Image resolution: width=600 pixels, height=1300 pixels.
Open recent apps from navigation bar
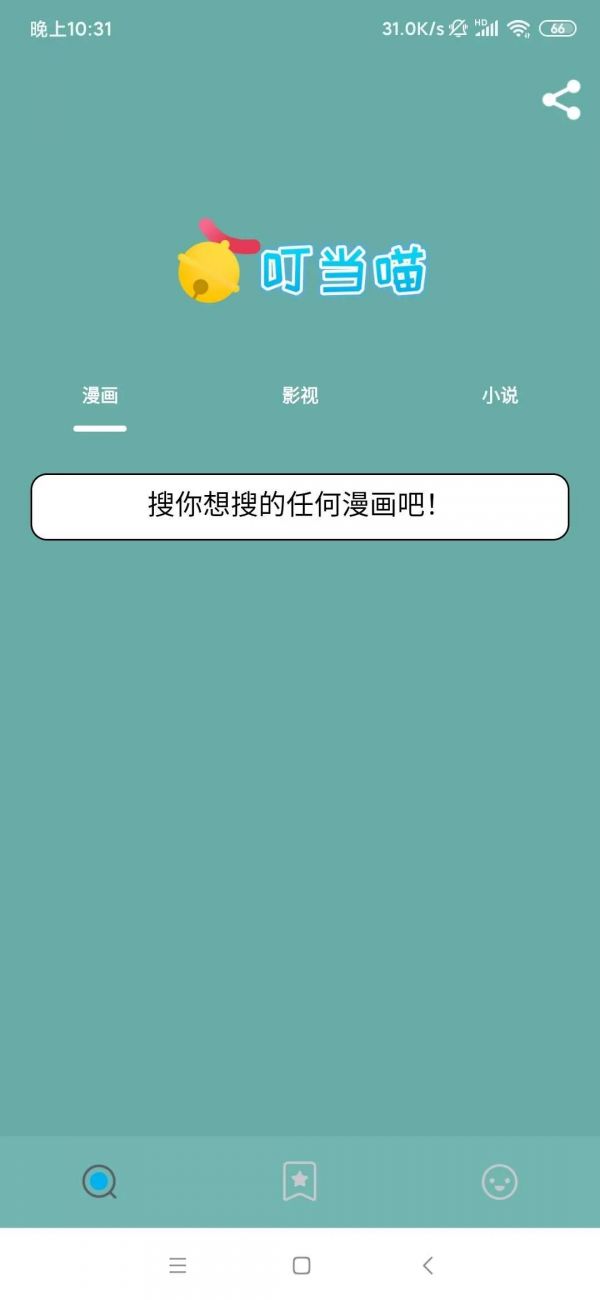click(178, 1265)
